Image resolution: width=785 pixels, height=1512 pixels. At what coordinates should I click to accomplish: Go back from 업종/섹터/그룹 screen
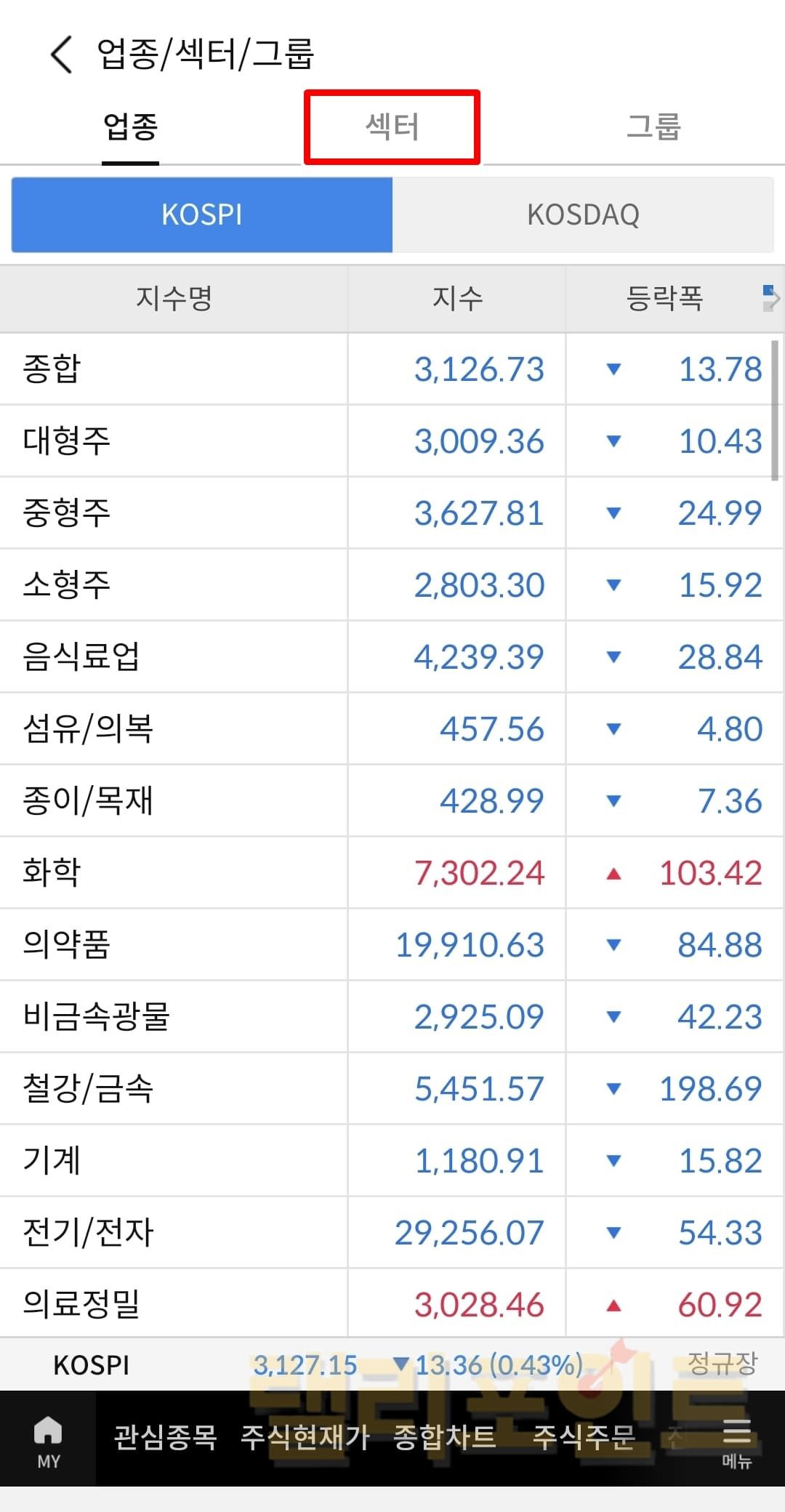click(x=62, y=55)
